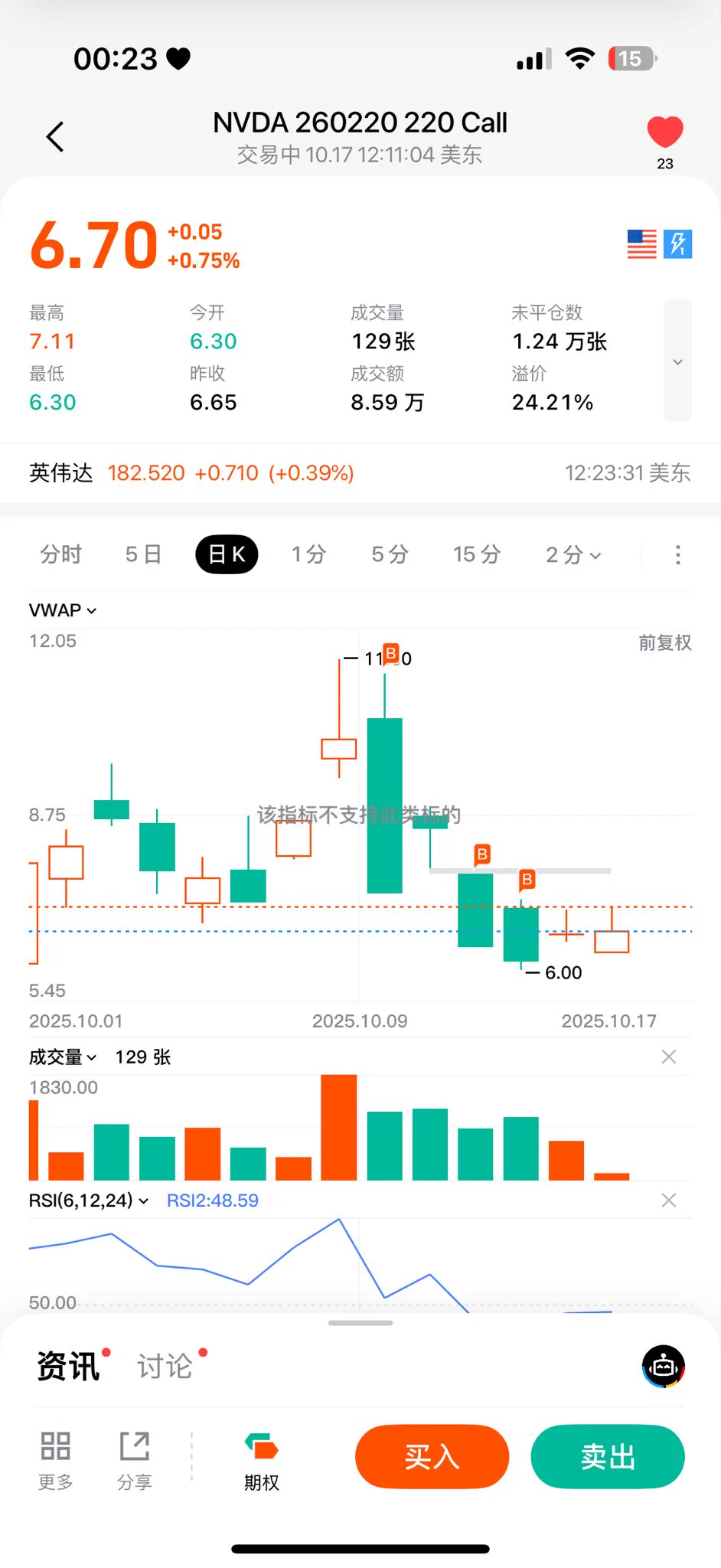Open the AI assistant robot icon
Screen dimensions: 721x1568
pos(663,1366)
